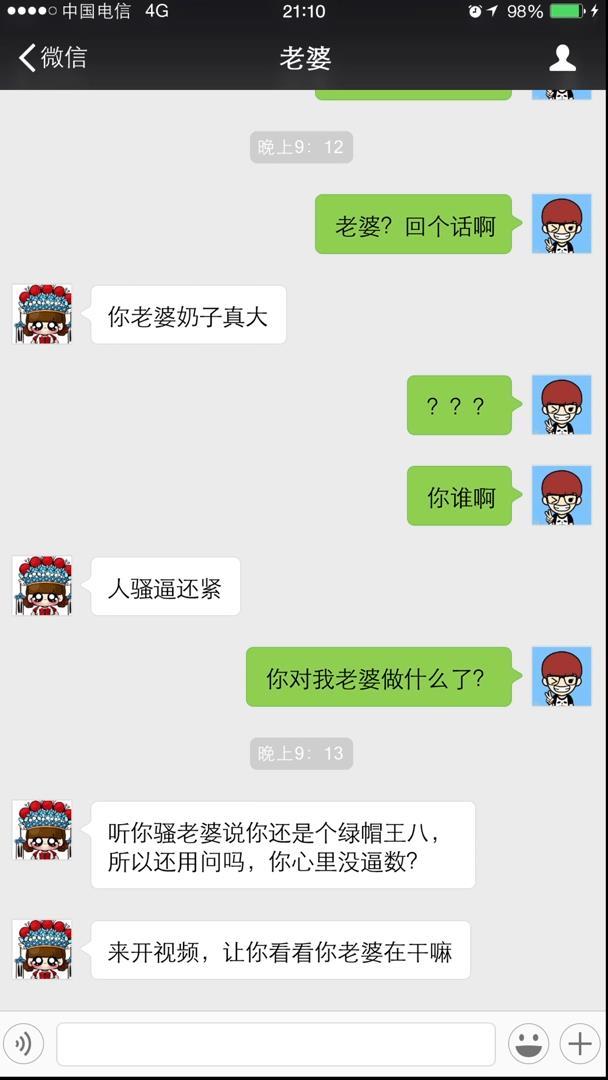
Task: Switch to voice message input
Action: point(23,1044)
